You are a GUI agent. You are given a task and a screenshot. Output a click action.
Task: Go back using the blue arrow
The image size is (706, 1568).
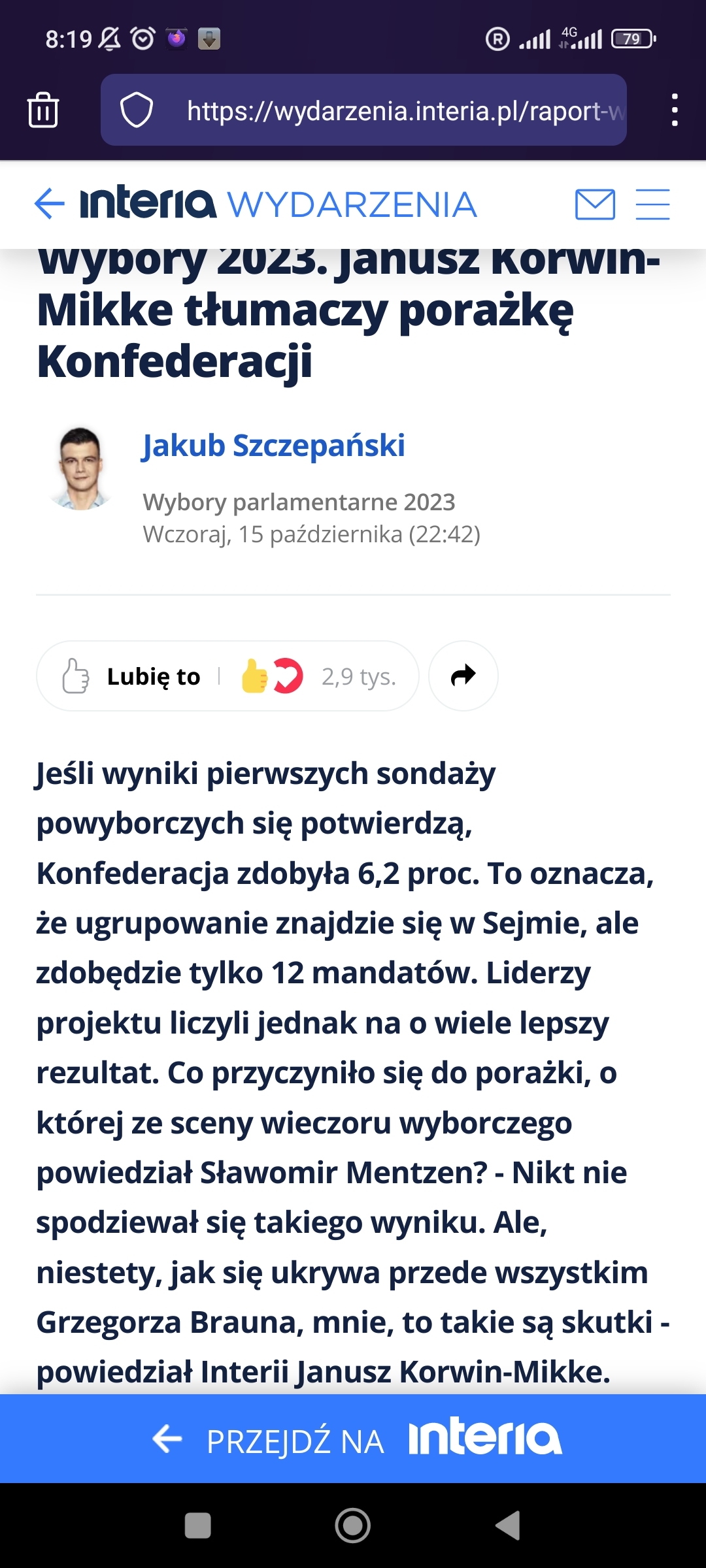pyautogui.click(x=50, y=204)
